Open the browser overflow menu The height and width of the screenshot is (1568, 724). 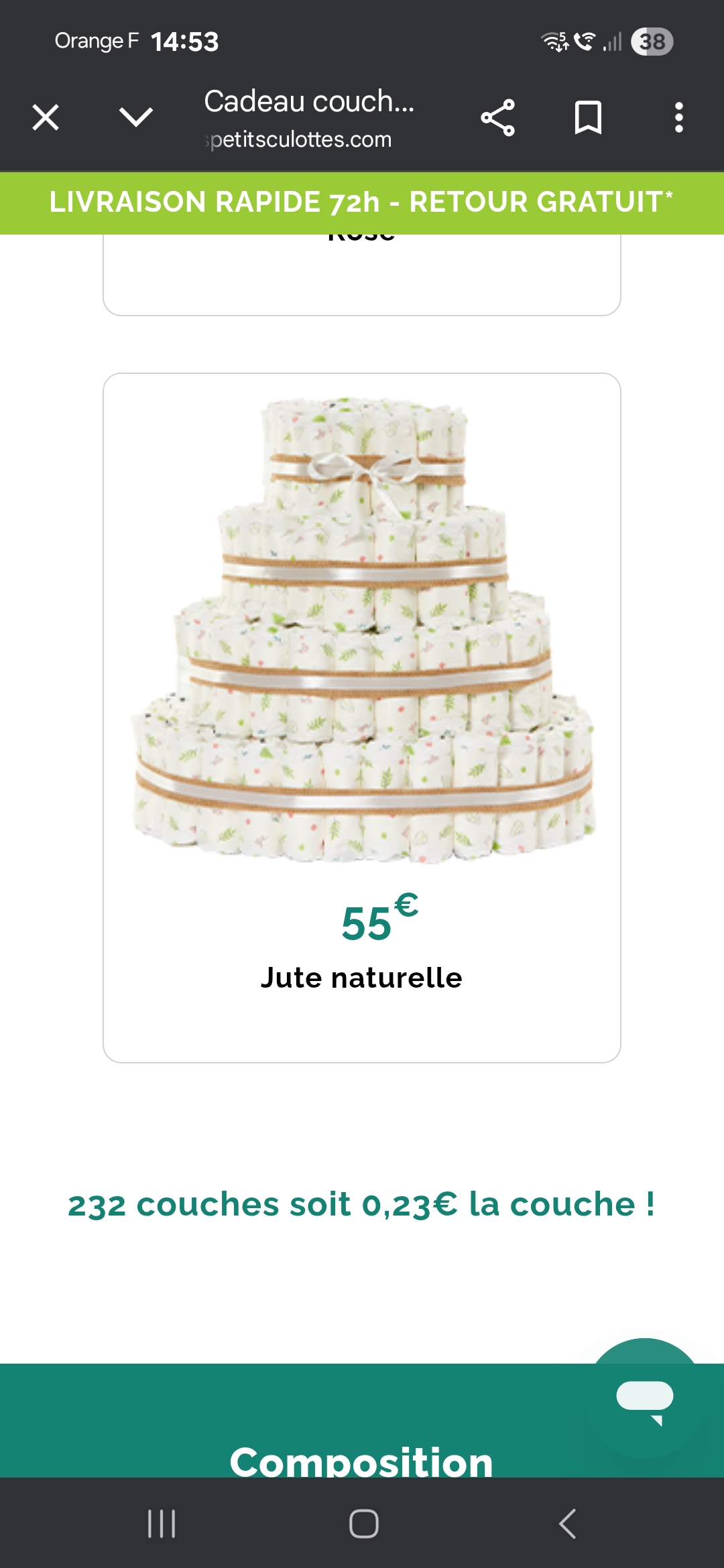click(x=678, y=118)
